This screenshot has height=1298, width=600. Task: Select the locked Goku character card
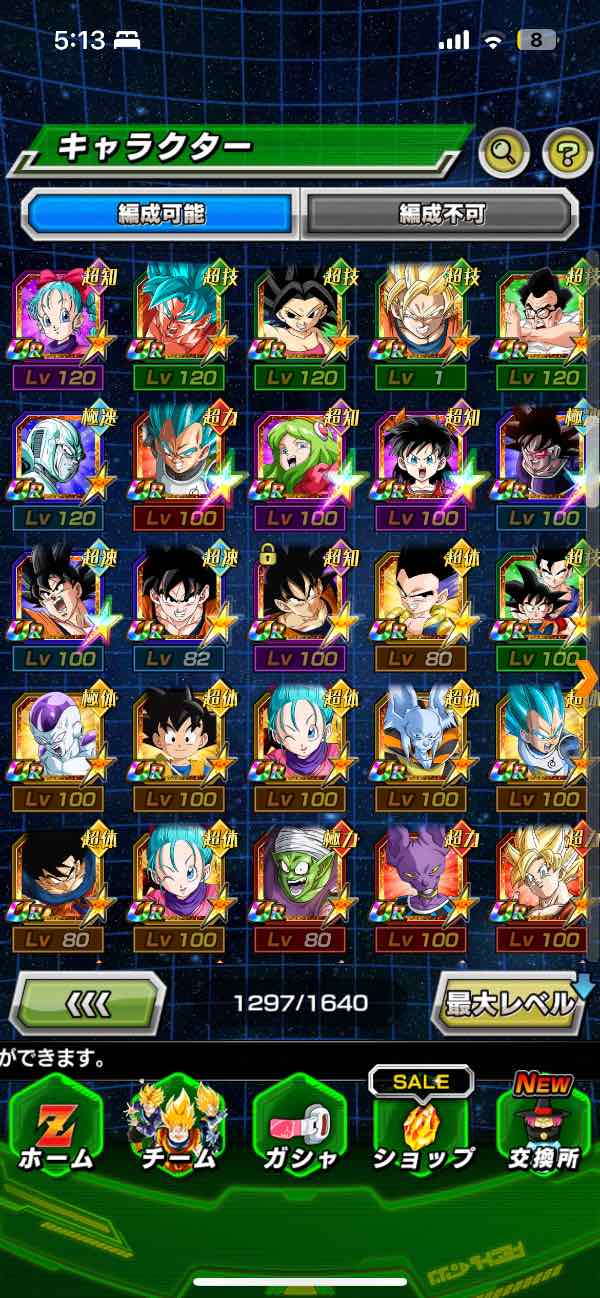coord(300,598)
